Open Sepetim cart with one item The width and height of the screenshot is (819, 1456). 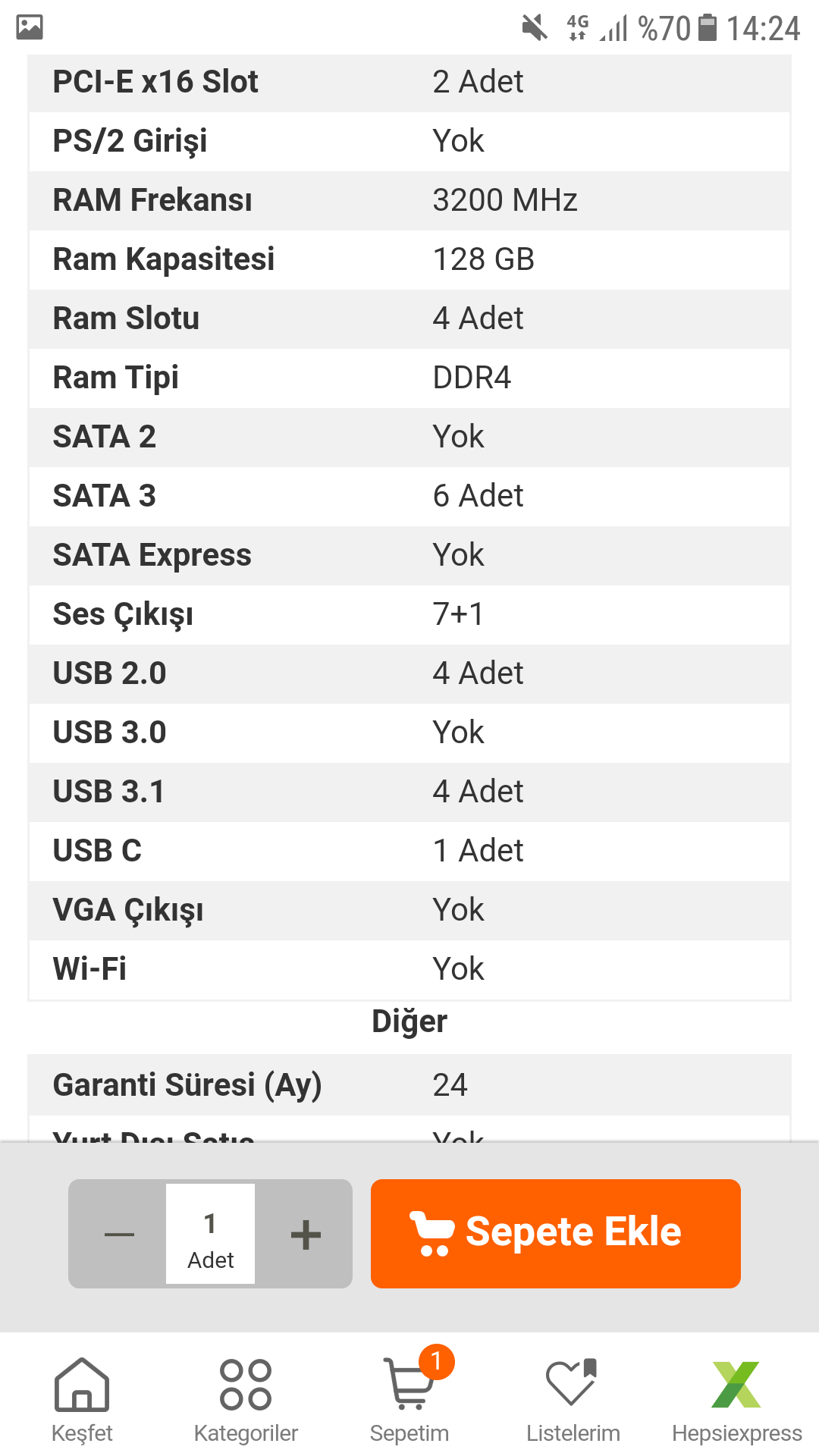[x=409, y=1399]
